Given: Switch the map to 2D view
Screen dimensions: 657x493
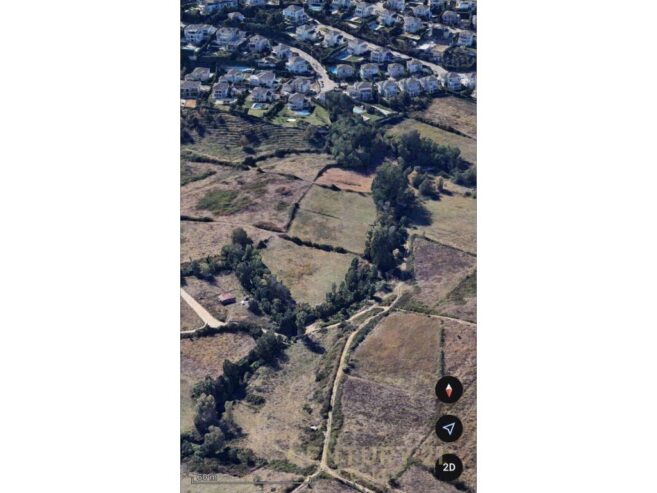Looking at the screenshot, I should click(x=448, y=467).
